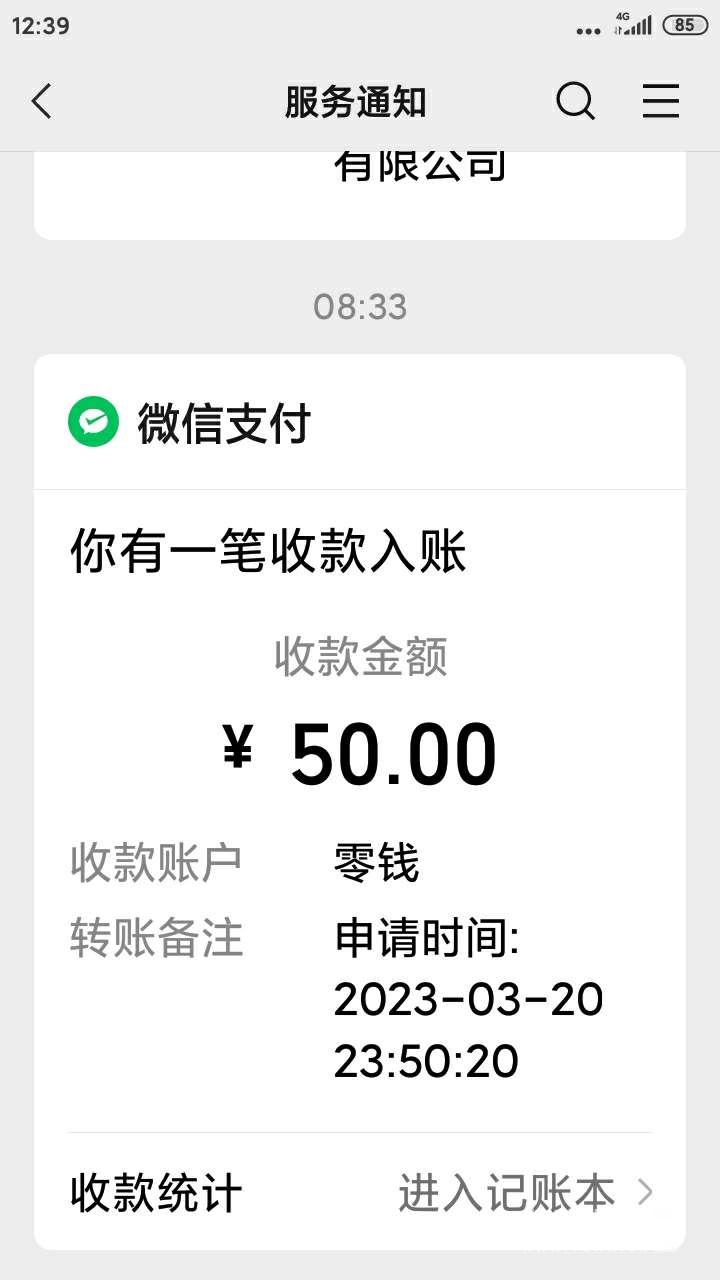Open the hamburger menu icon

coord(660,102)
